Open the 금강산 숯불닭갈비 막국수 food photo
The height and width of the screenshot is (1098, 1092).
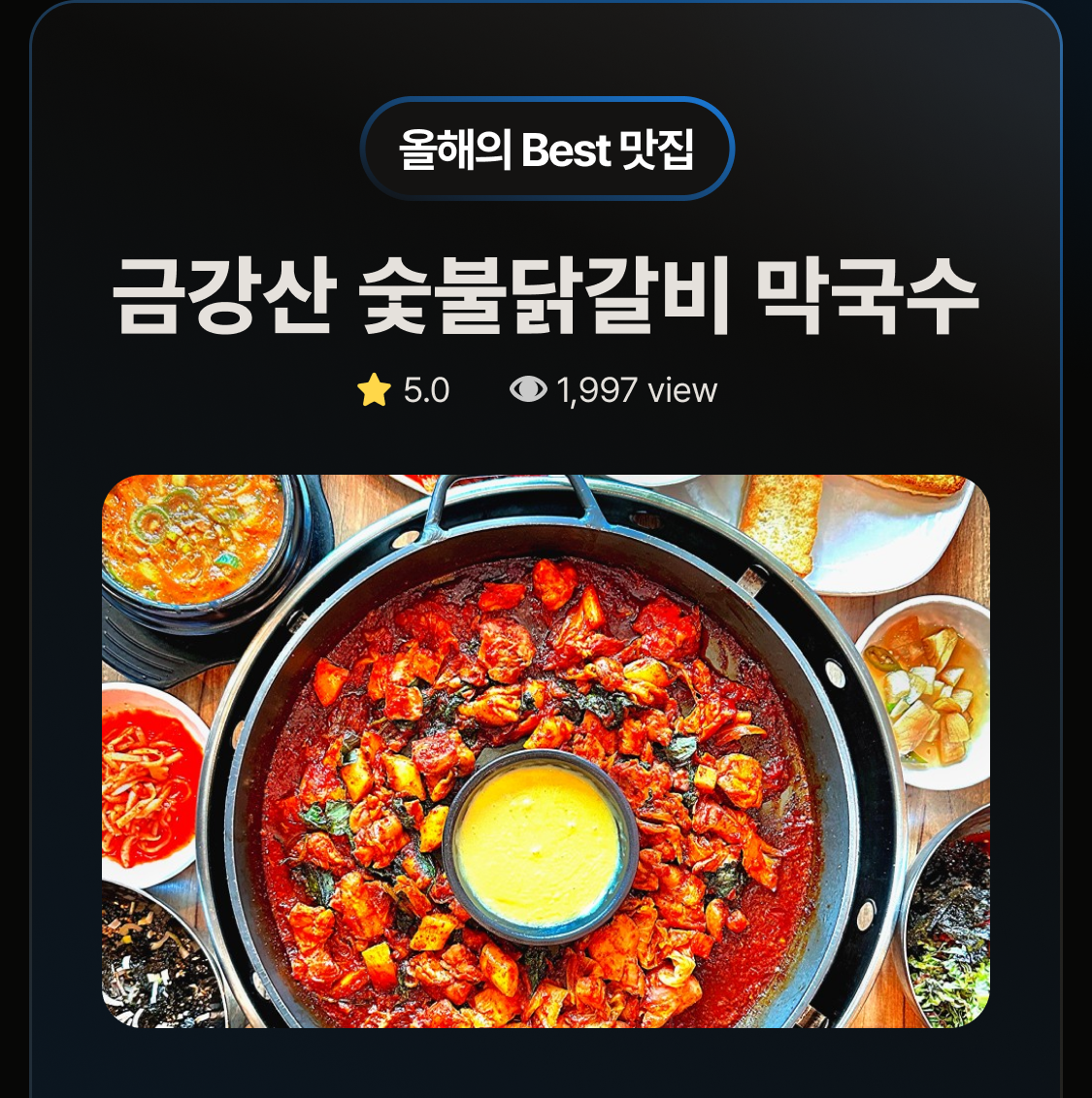tap(546, 750)
